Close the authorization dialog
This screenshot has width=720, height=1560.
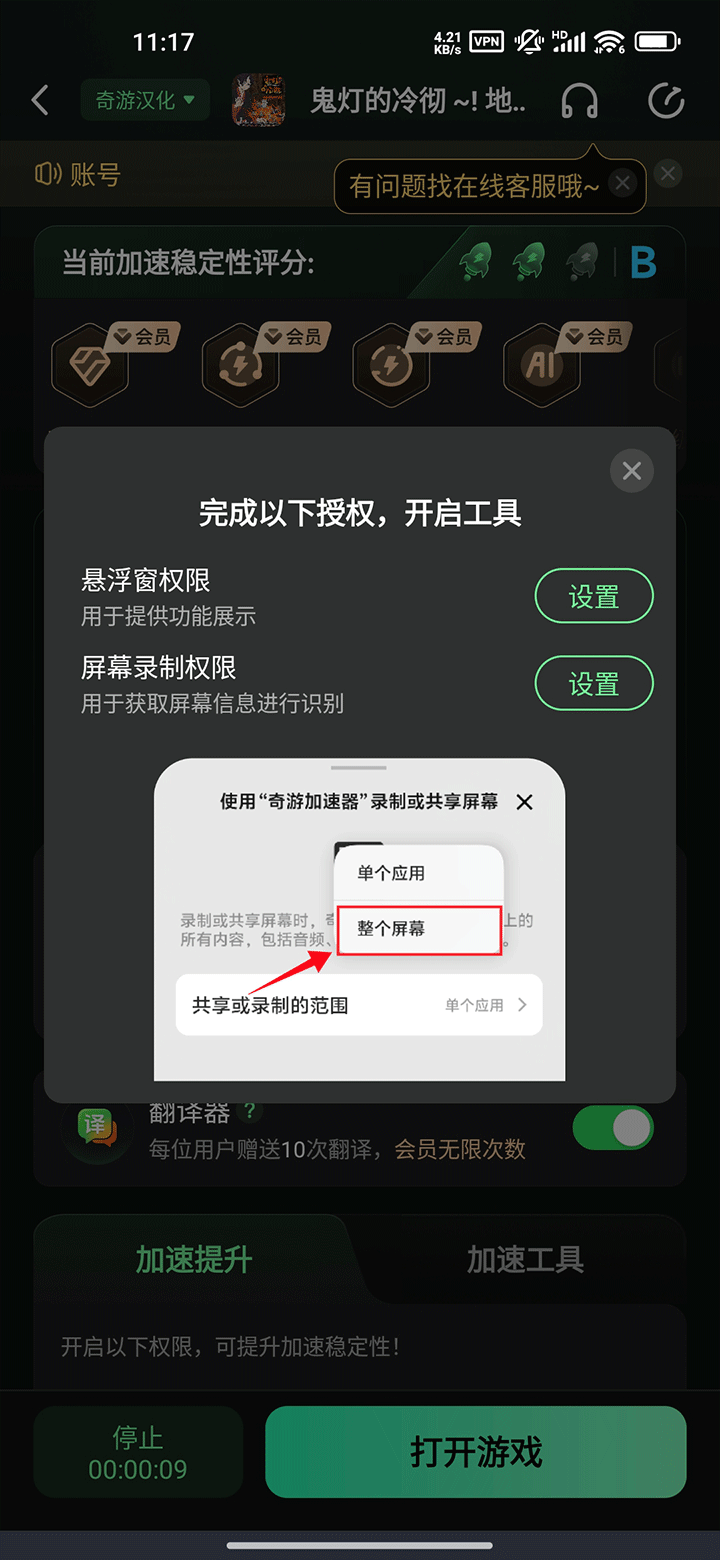coord(631,471)
